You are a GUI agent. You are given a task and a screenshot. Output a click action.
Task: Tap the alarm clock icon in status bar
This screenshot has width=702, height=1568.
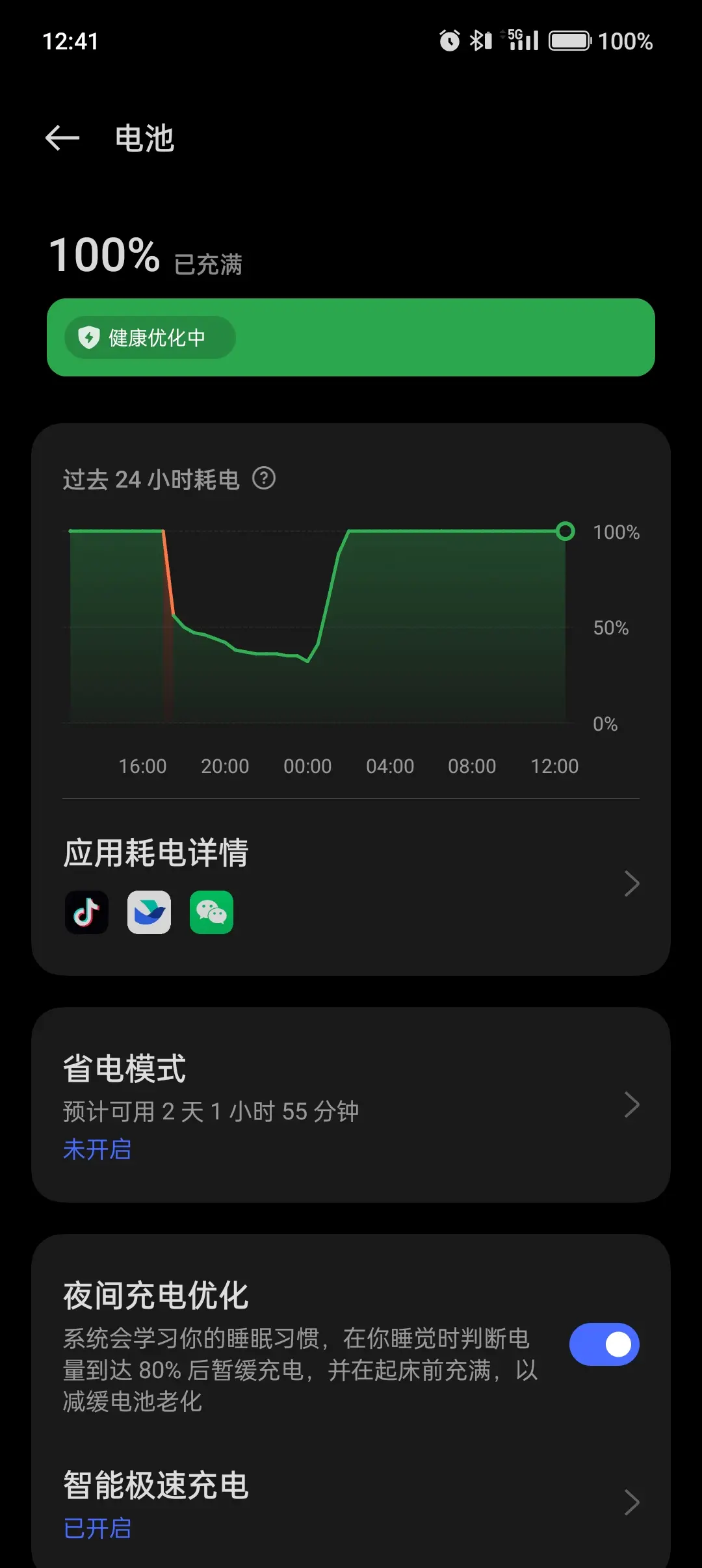click(x=449, y=40)
